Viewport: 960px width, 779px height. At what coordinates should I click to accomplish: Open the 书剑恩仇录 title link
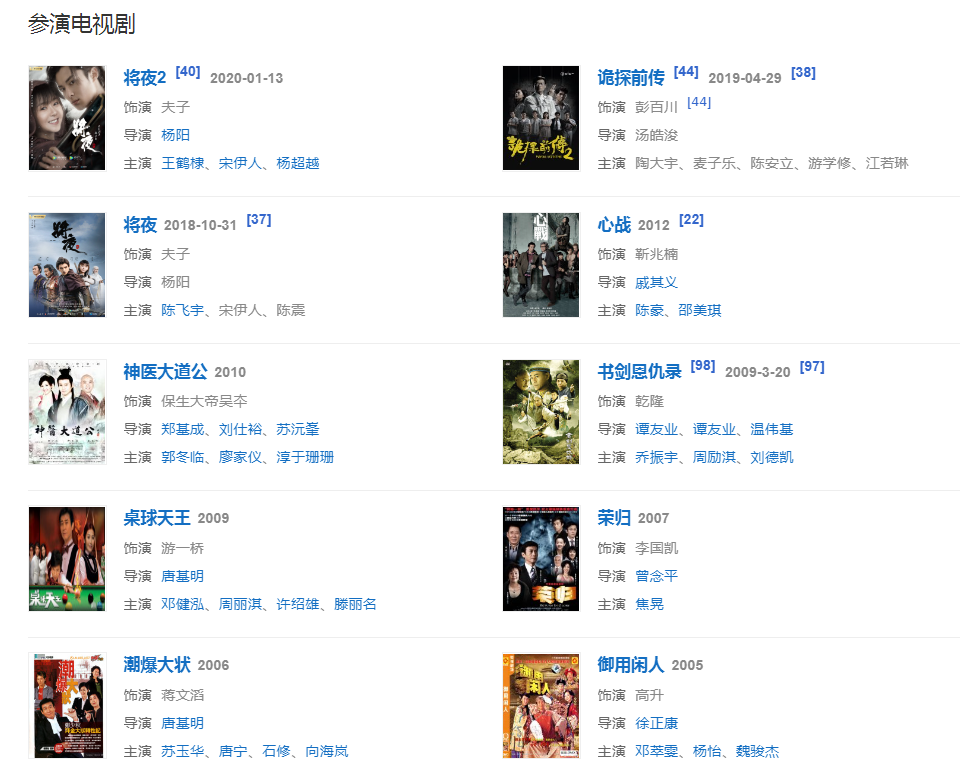pyautogui.click(x=639, y=372)
